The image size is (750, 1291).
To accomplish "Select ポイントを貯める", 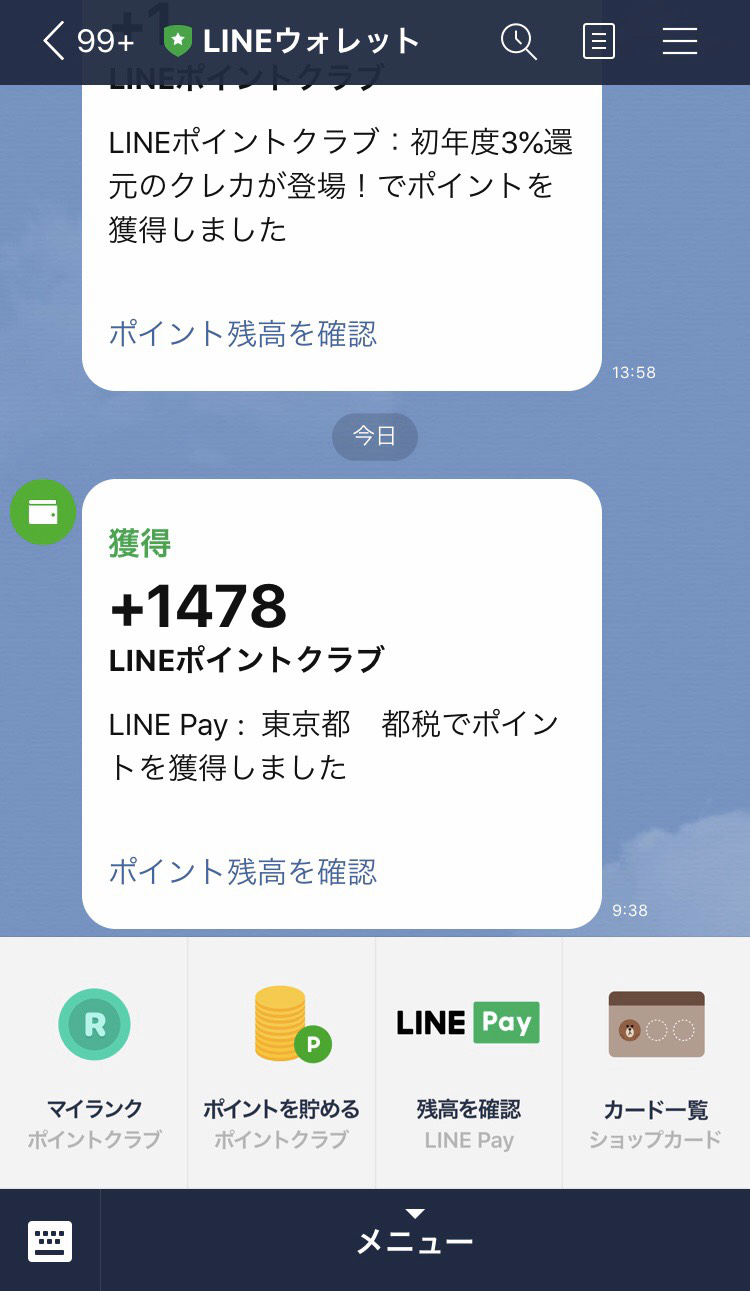I will coord(281,1062).
